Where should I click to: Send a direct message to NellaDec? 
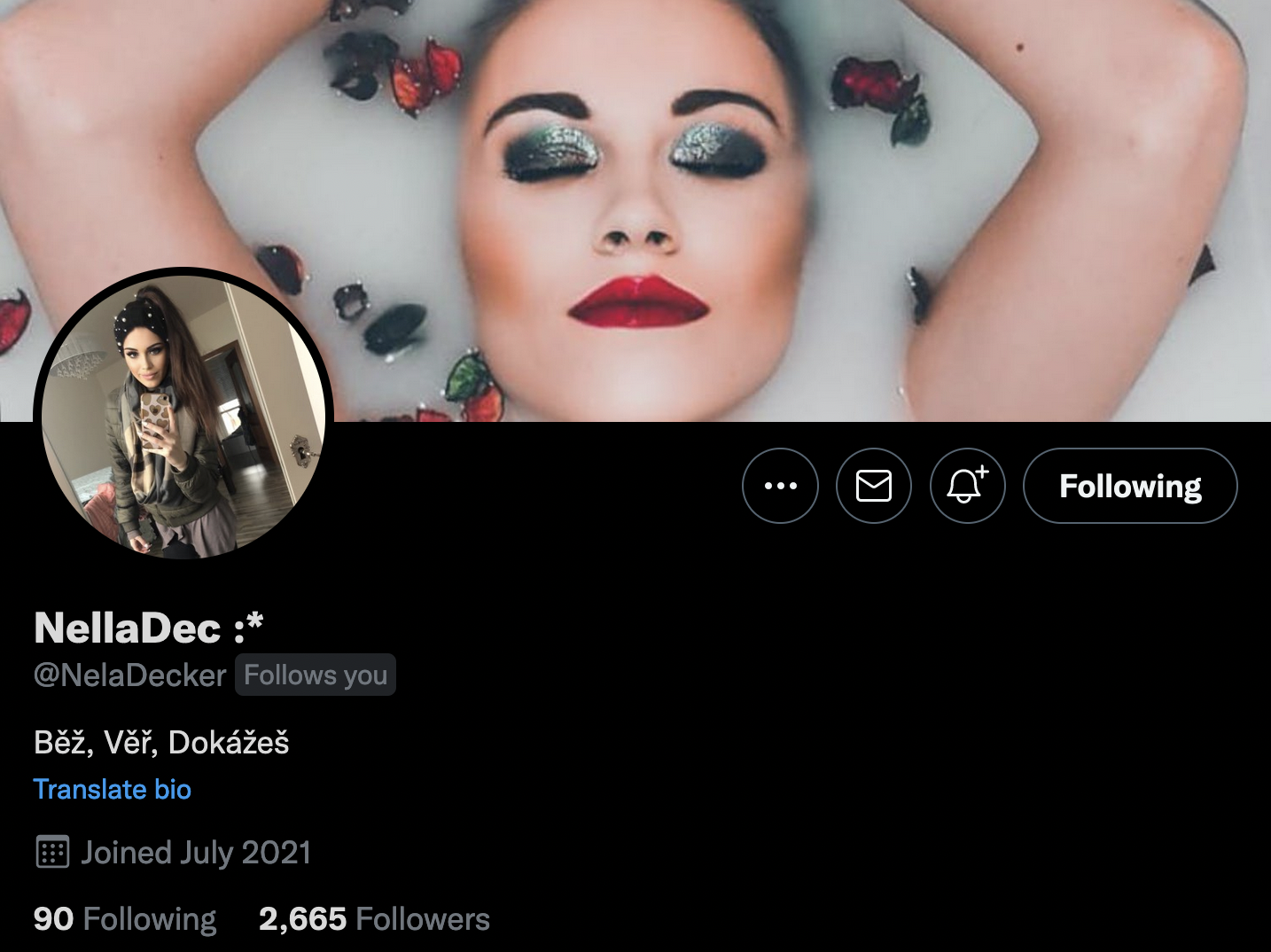873,486
